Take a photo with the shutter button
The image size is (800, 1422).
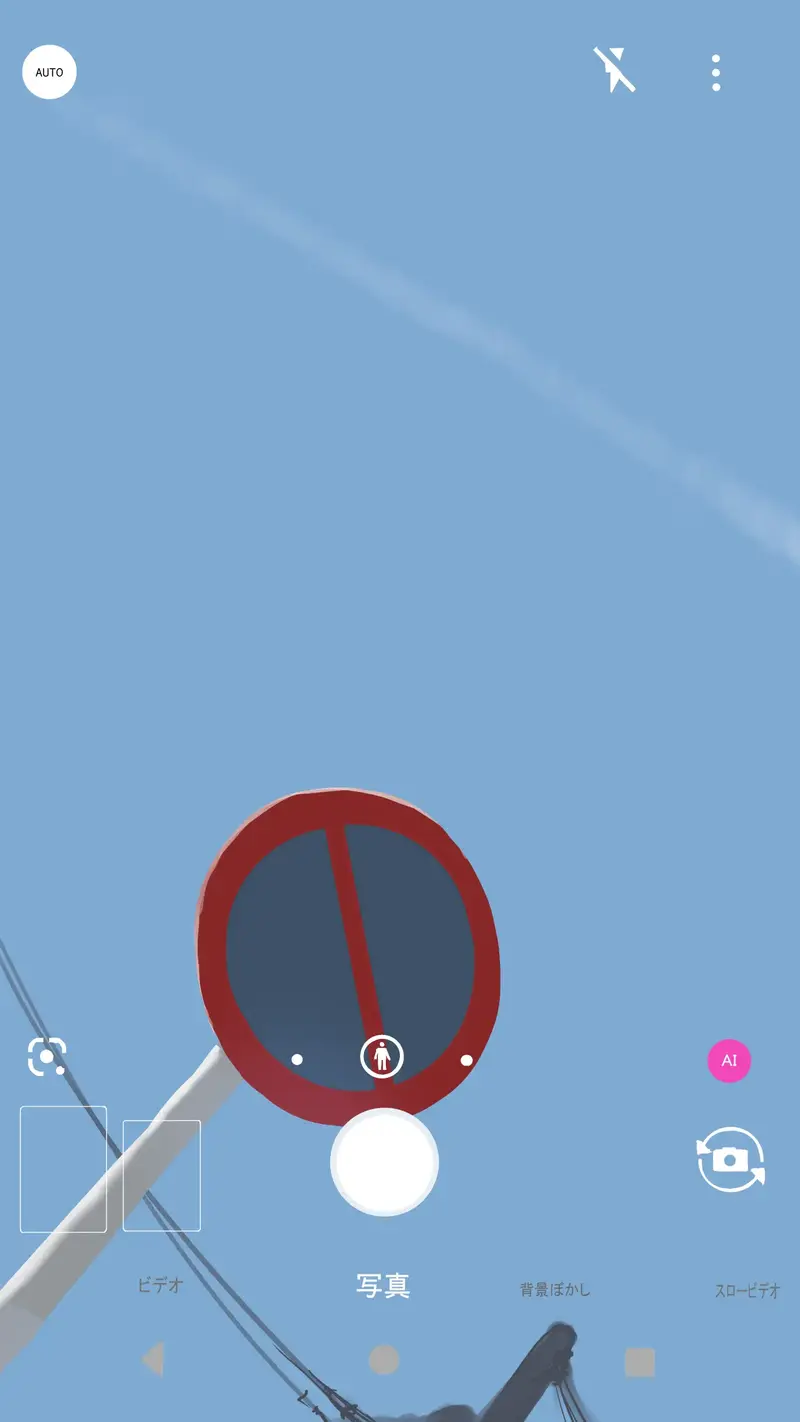385,1162
